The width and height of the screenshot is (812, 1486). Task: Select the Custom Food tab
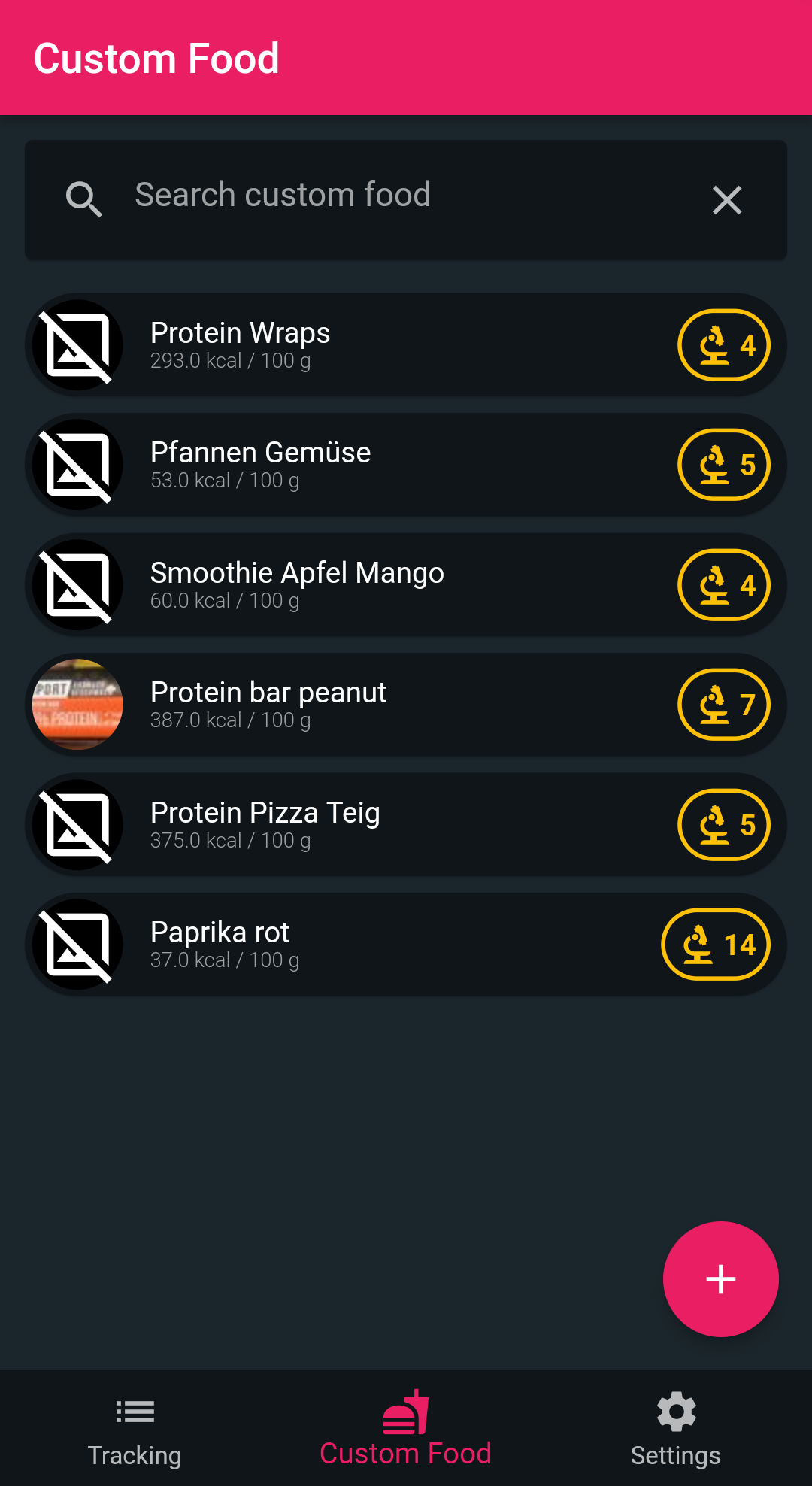(406, 1430)
